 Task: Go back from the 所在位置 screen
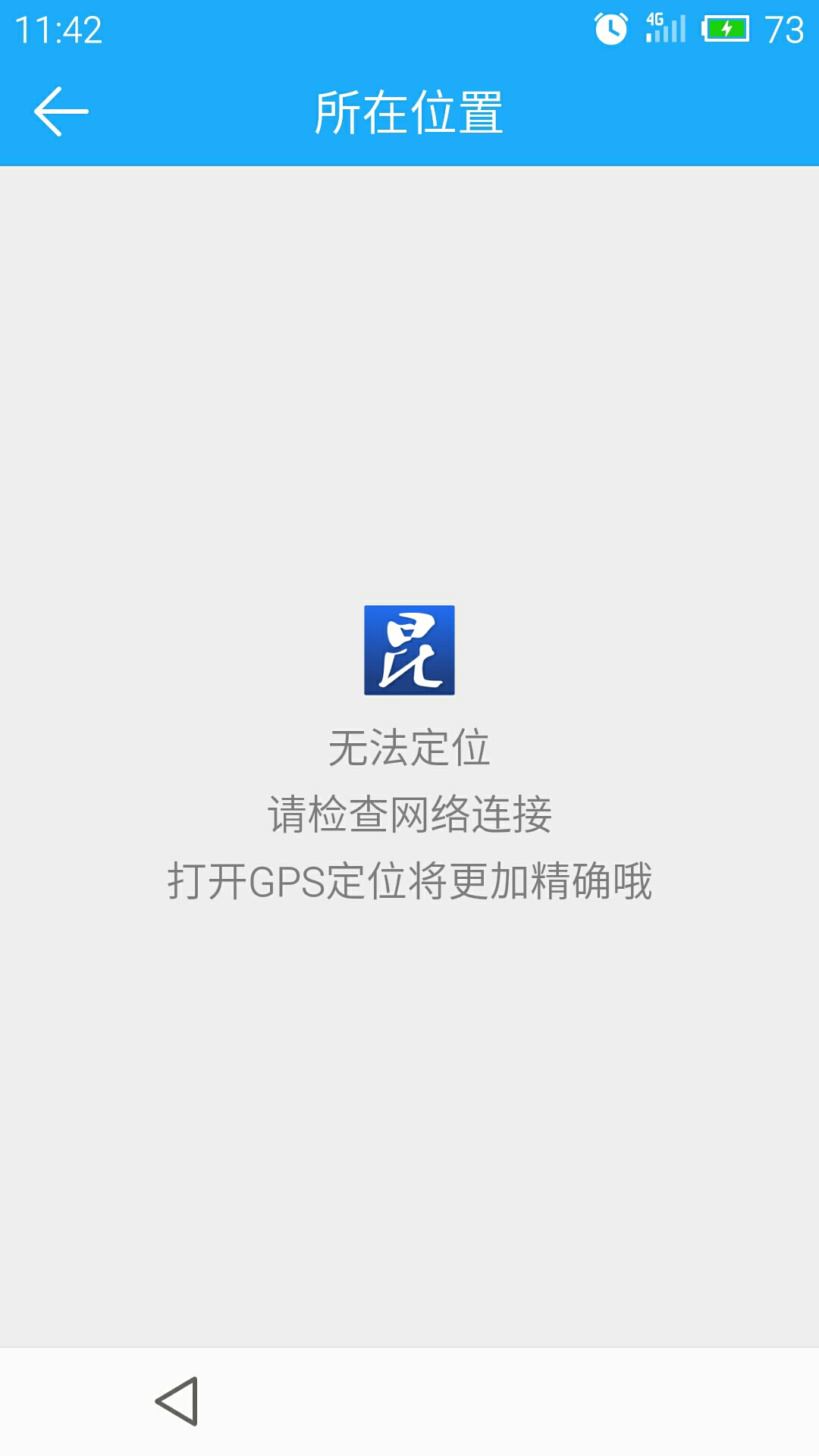click(x=61, y=111)
